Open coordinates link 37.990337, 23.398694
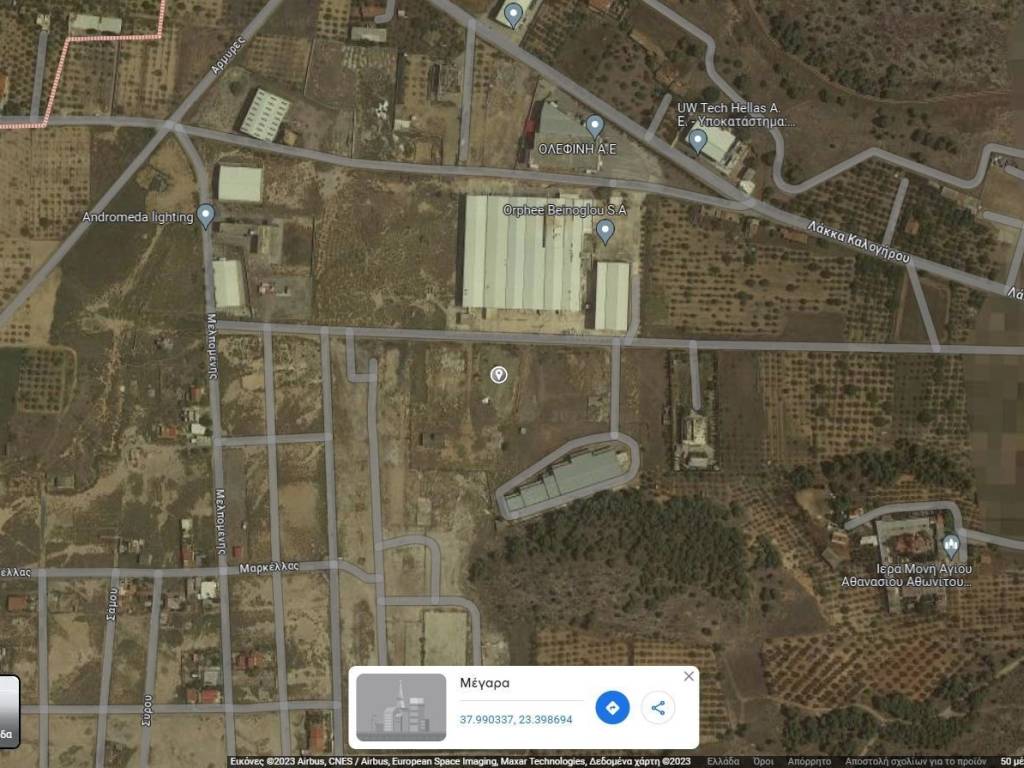1024x768 pixels. tap(516, 719)
